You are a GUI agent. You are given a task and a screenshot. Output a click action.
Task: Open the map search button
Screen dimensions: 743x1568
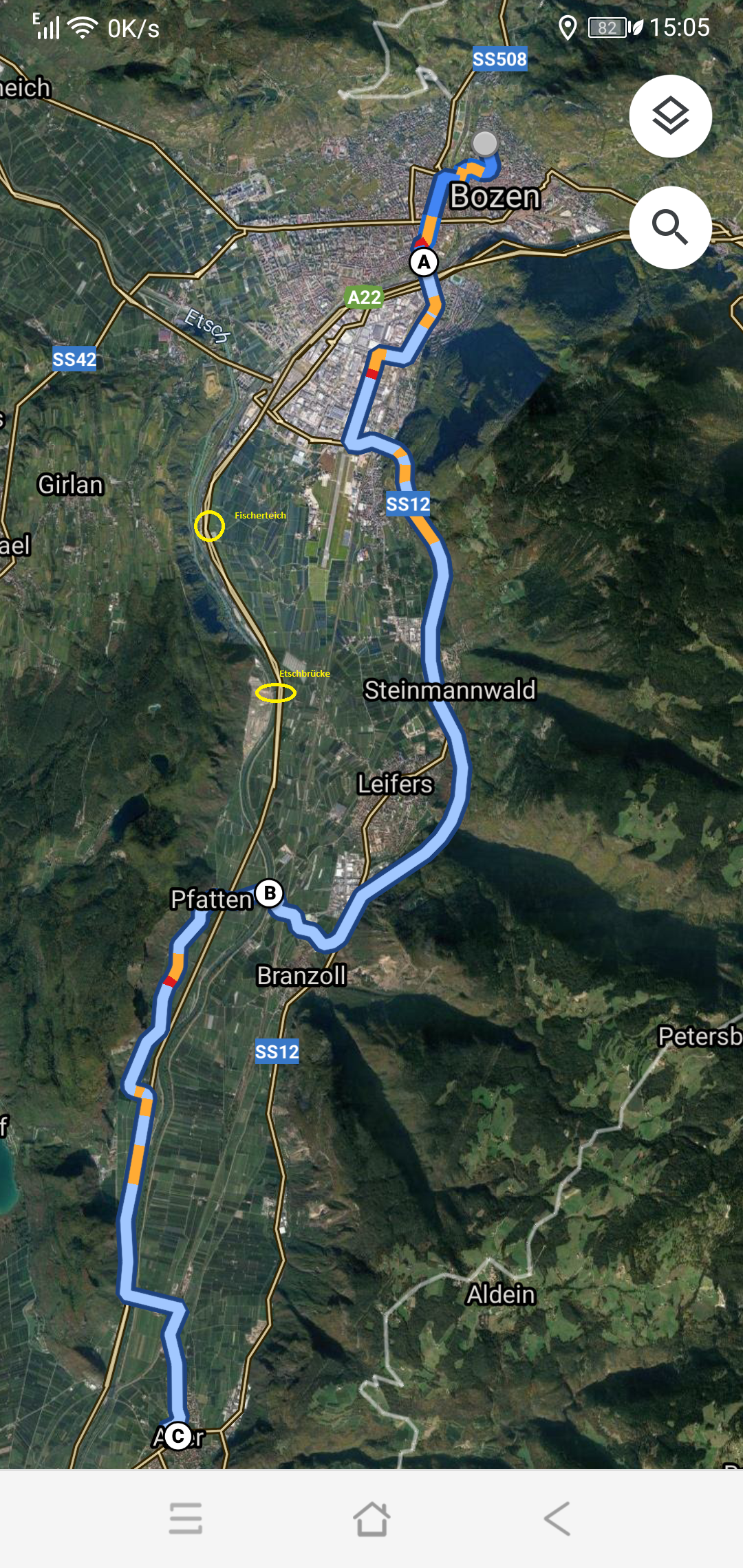670,228
